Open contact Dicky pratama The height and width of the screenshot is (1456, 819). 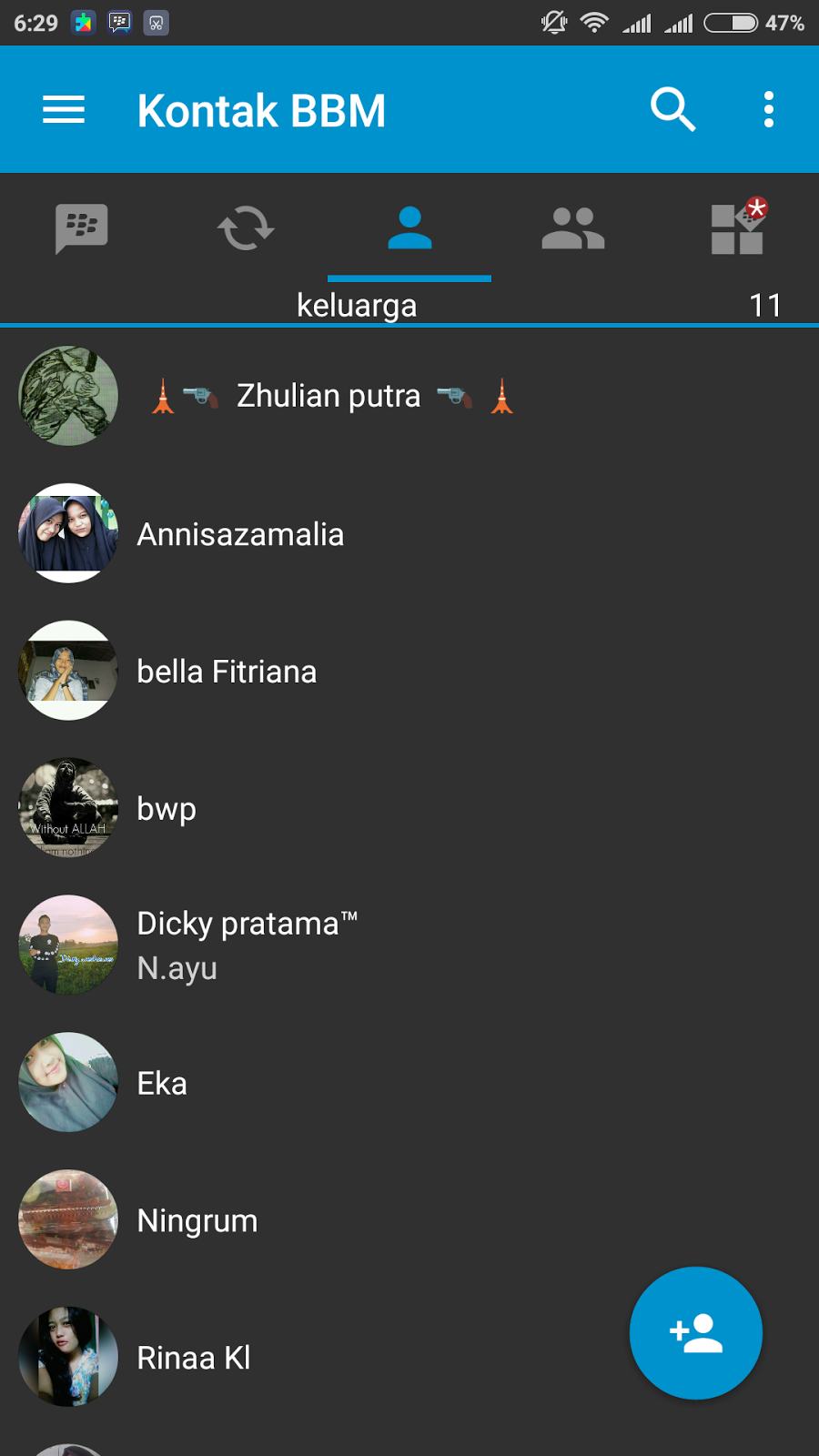click(x=246, y=945)
